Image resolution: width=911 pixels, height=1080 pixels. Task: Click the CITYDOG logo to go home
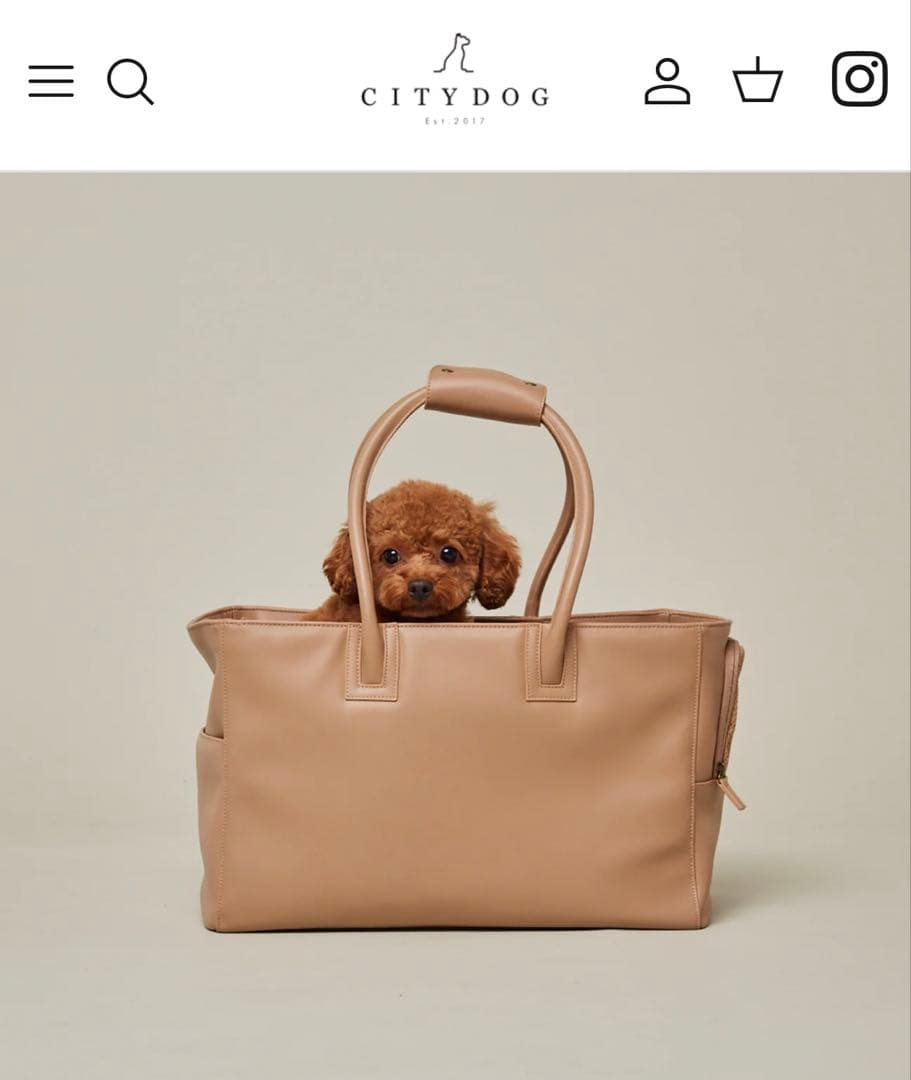(455, 95)
